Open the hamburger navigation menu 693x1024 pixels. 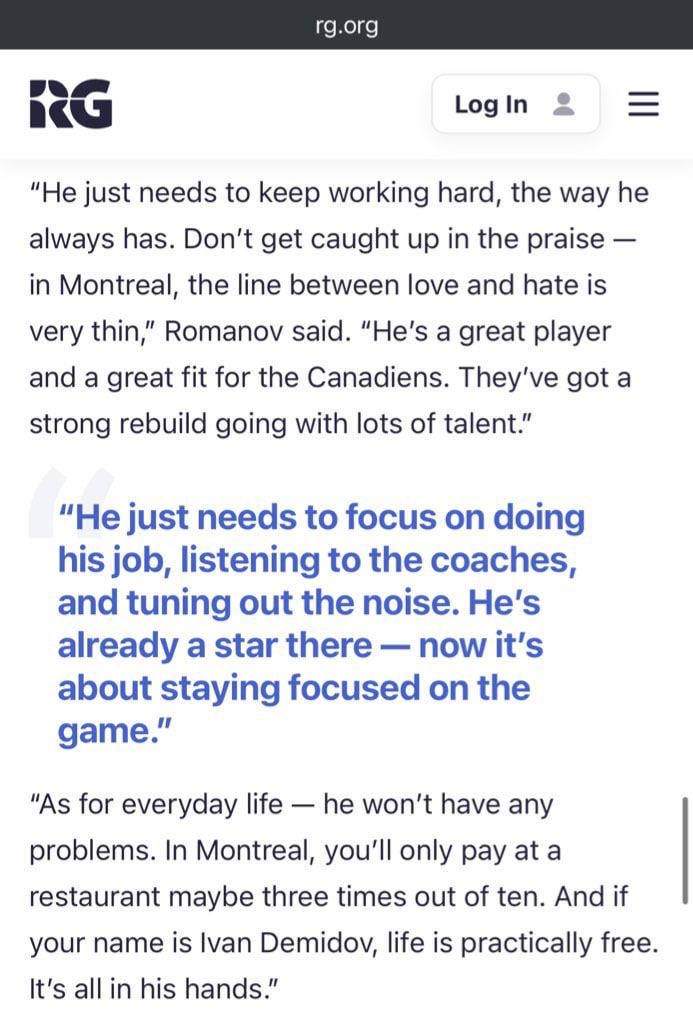coord(643,104)
